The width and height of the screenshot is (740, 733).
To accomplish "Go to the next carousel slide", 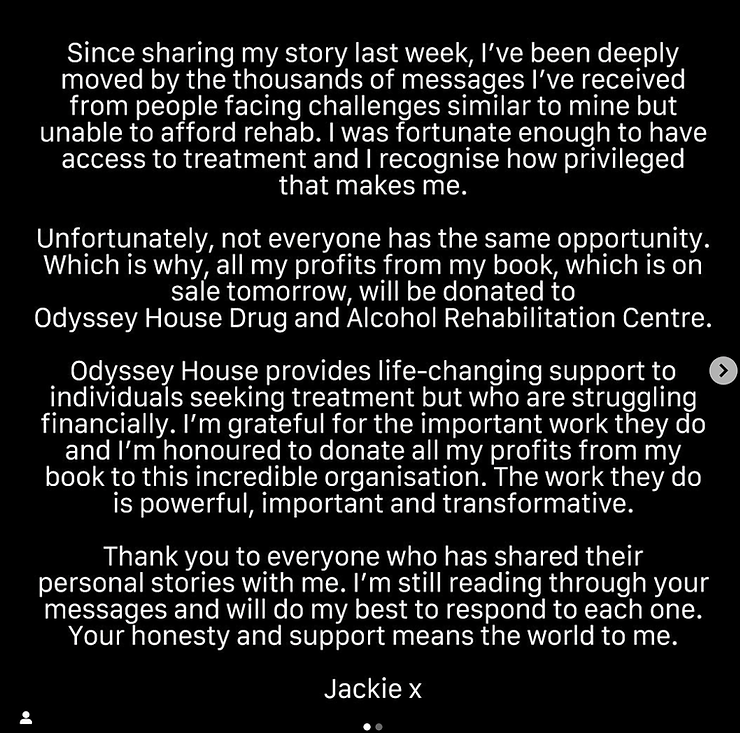I will point(722,370).
